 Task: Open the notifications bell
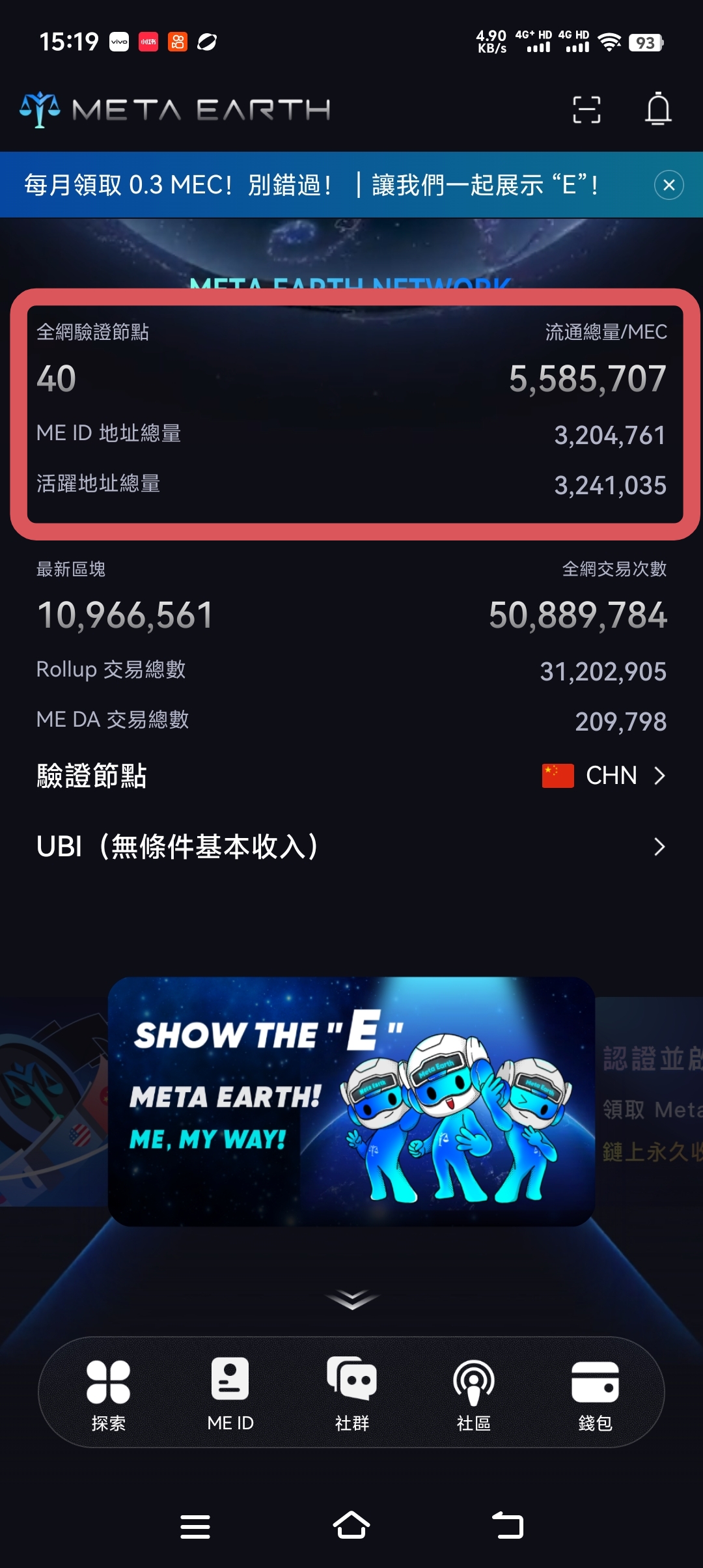click(658, 109)
